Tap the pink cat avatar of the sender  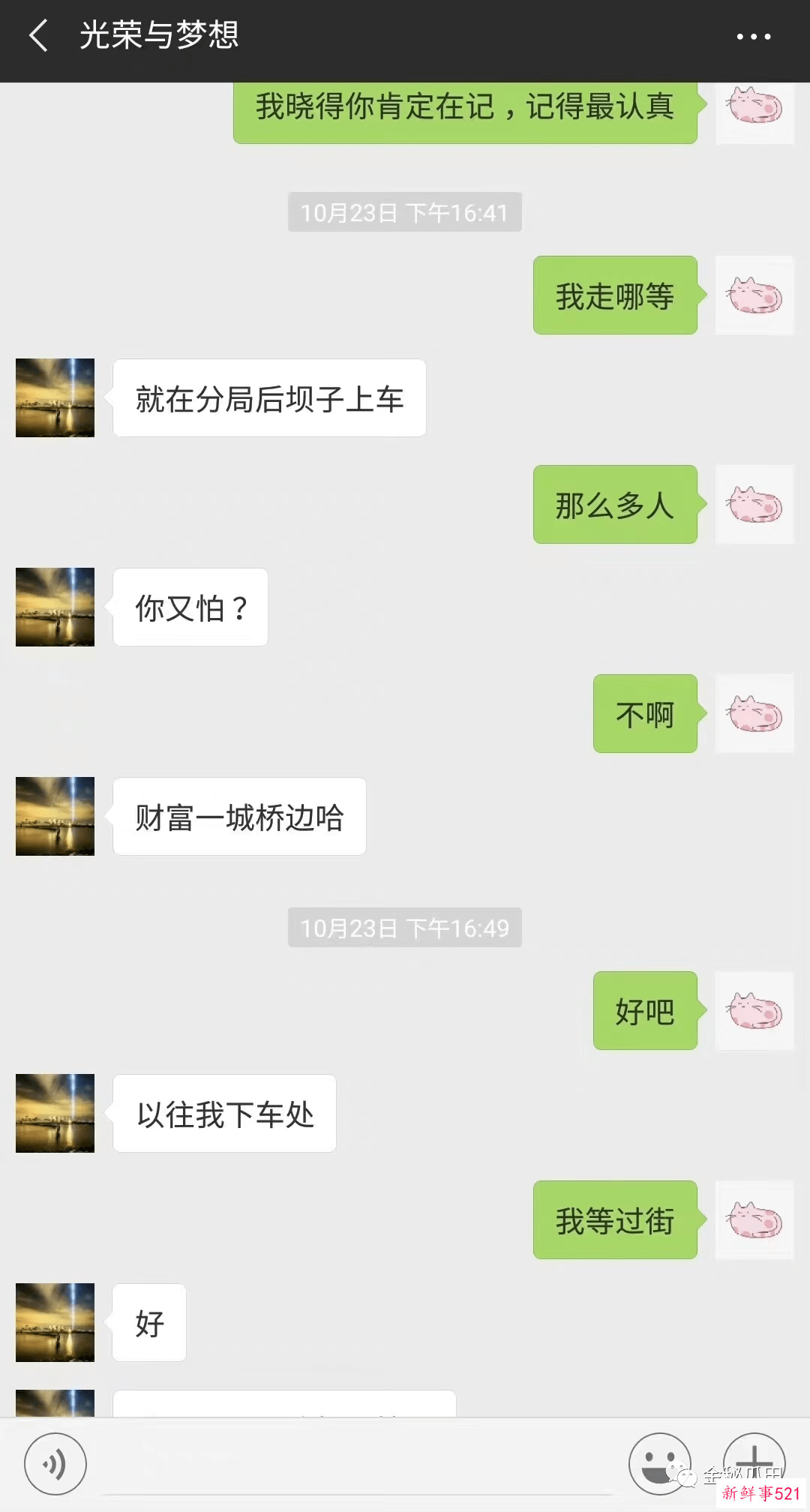[754, 295]
